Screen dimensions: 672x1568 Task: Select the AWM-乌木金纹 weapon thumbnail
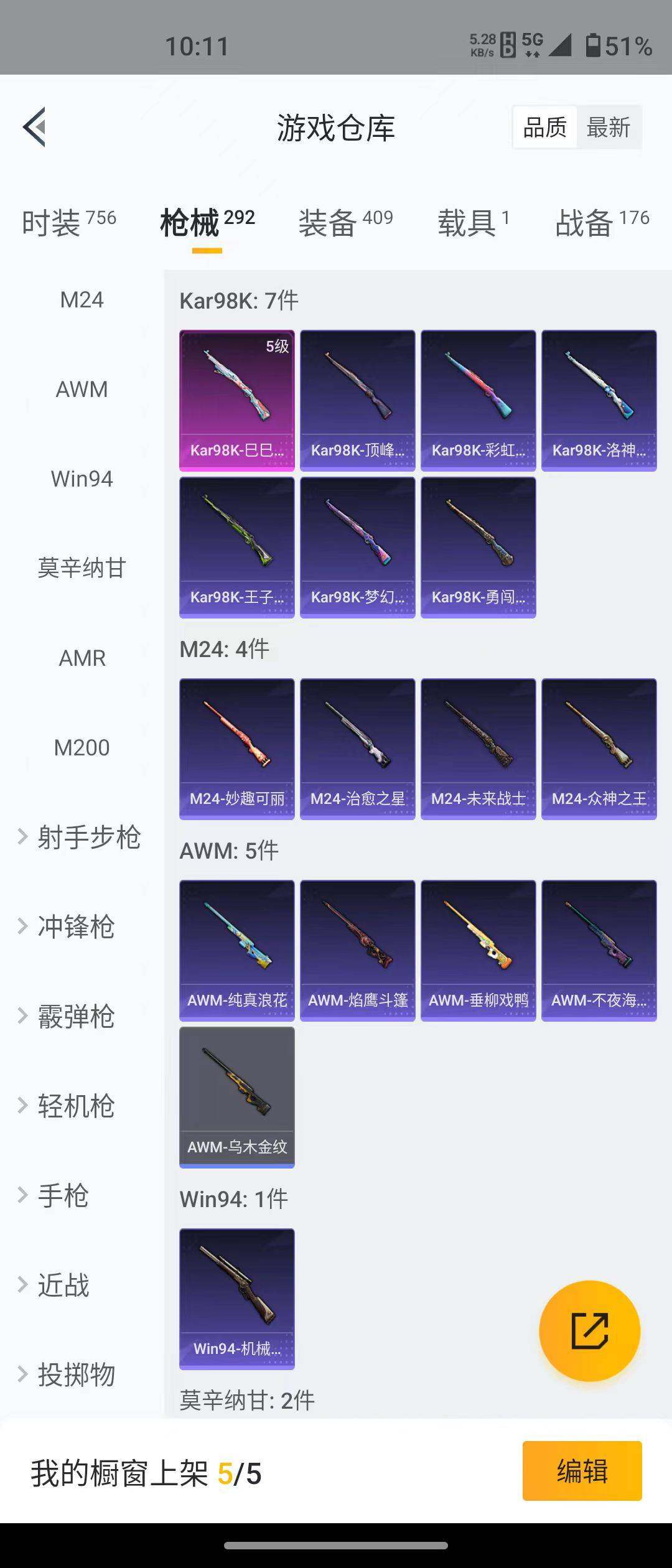click(x=236, y=1095)
